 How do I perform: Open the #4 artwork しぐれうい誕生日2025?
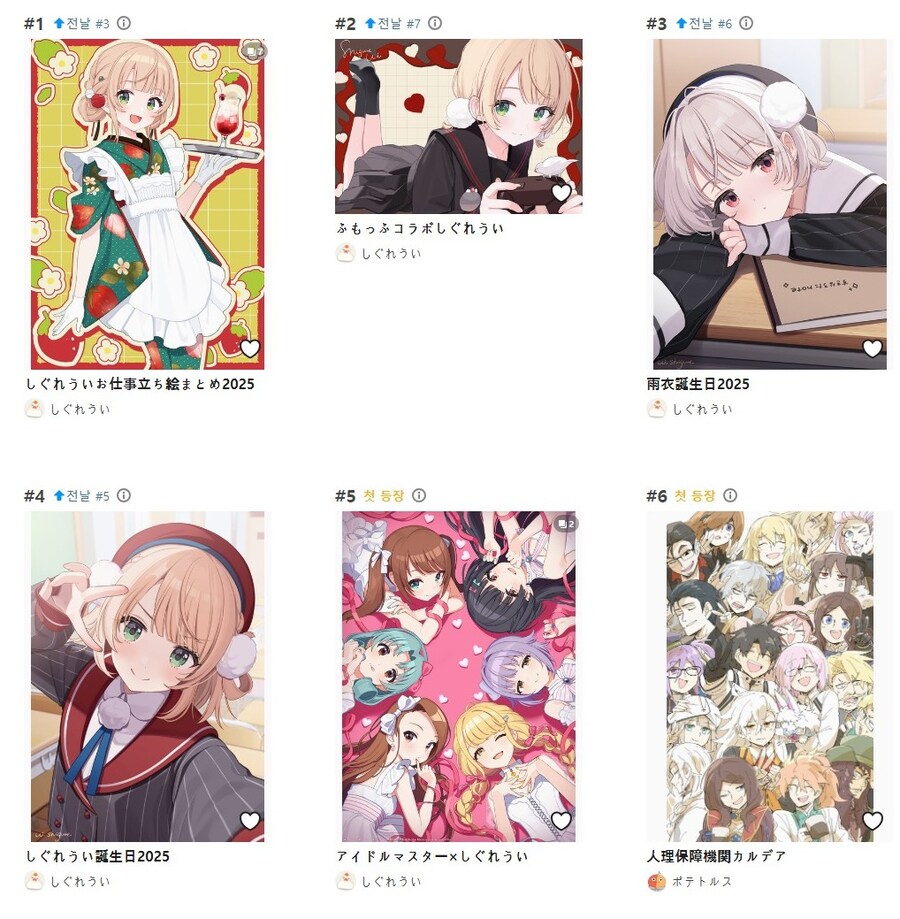(x=148, y=677)
